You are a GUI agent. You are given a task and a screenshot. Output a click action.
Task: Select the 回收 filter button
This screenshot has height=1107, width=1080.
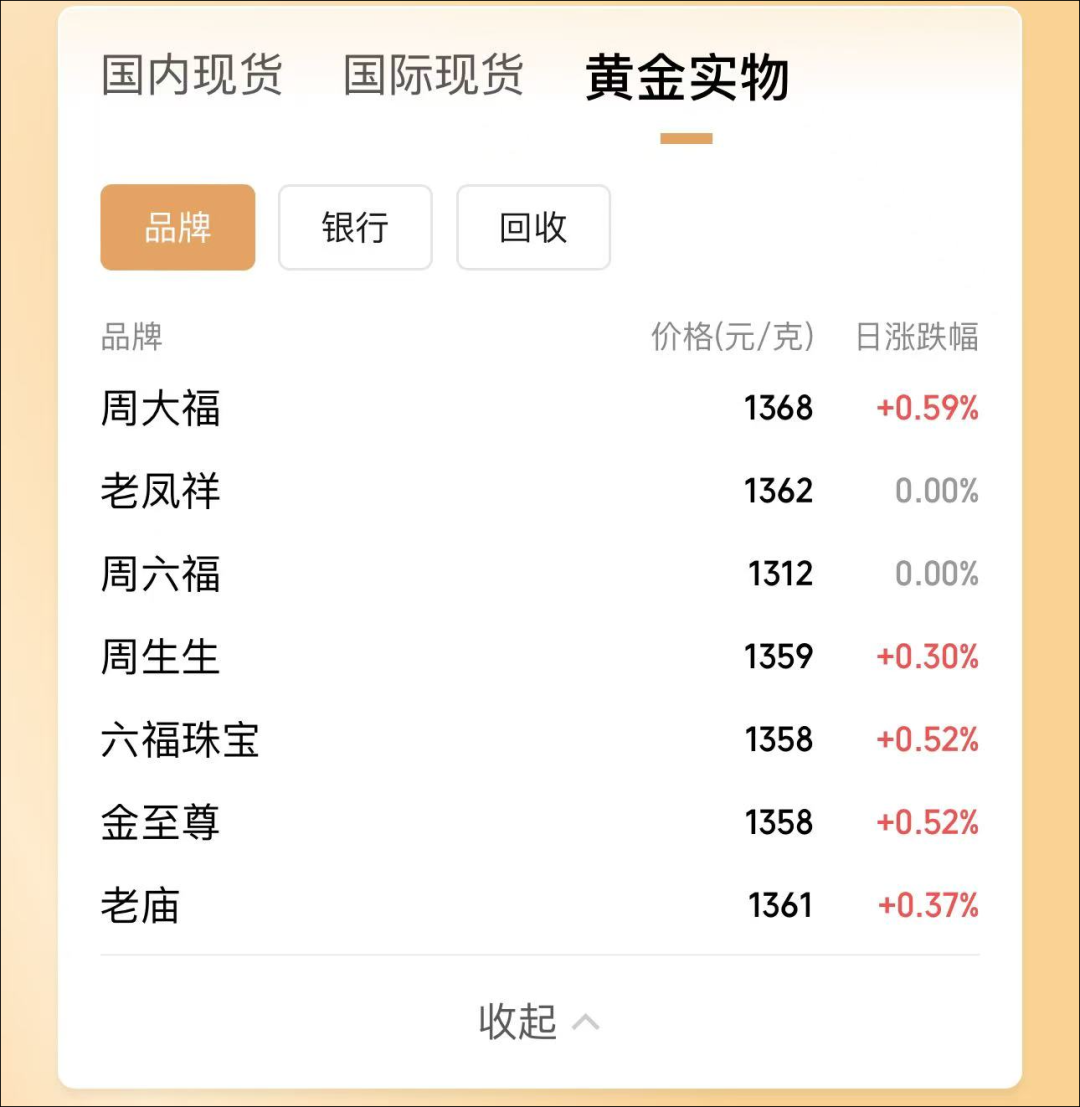point(533,227)
